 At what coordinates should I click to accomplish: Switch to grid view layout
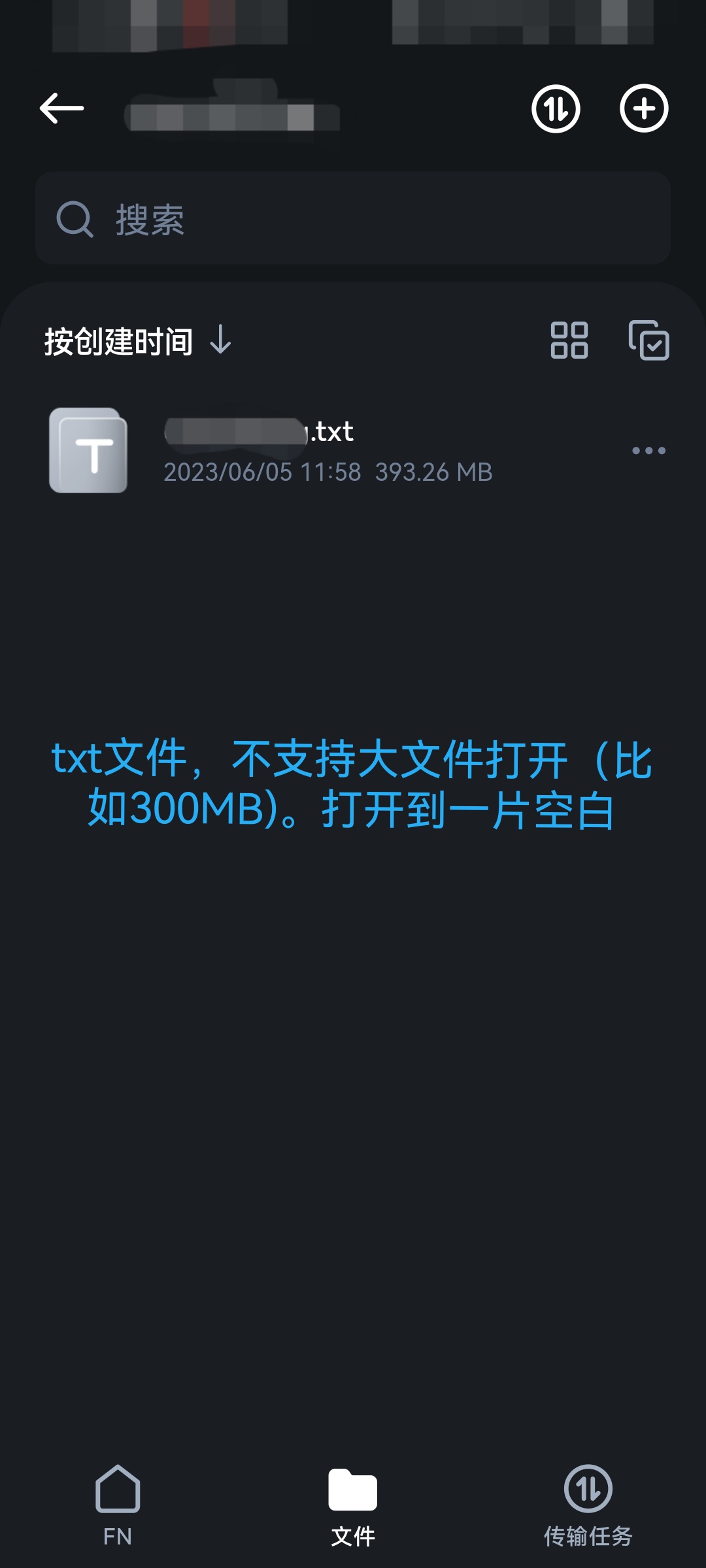568,340
